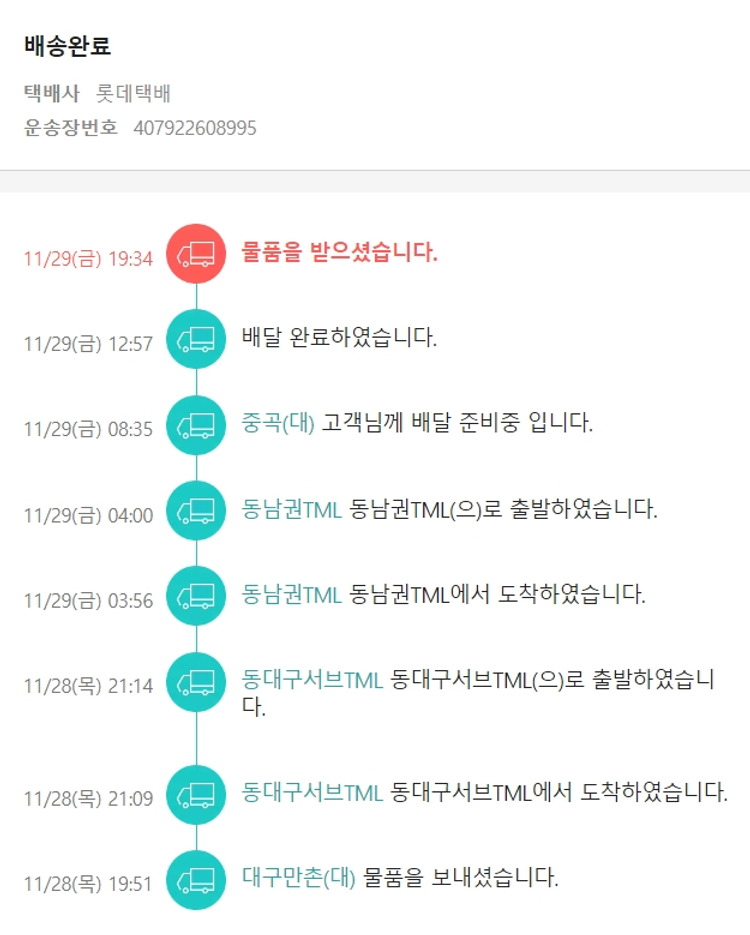Open 동남권TML link in the 03:56 arrival entry
The width and height of the screenshot is (750, 935).
[x=292, y=594]
